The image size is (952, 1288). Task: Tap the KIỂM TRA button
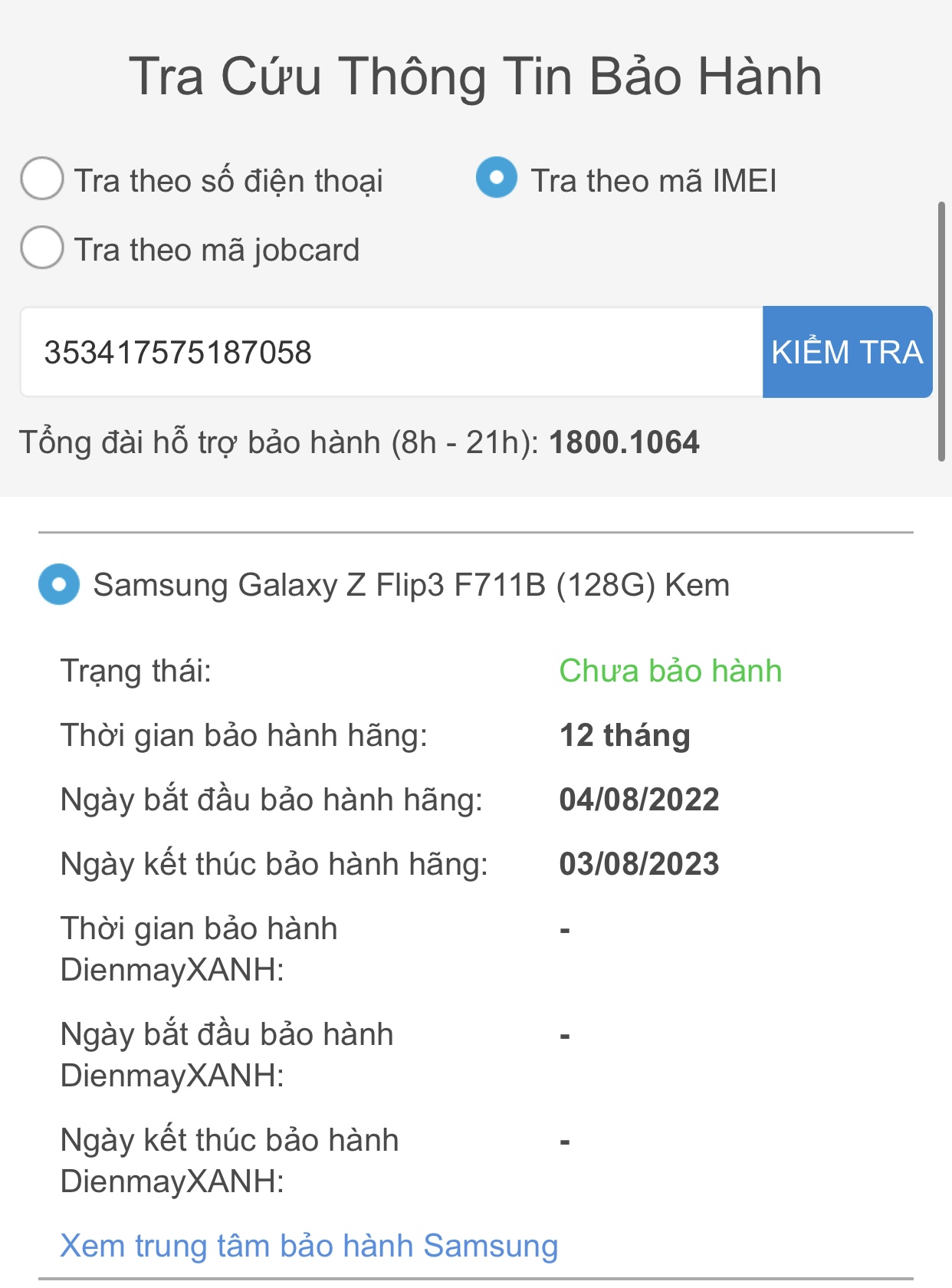847,352
